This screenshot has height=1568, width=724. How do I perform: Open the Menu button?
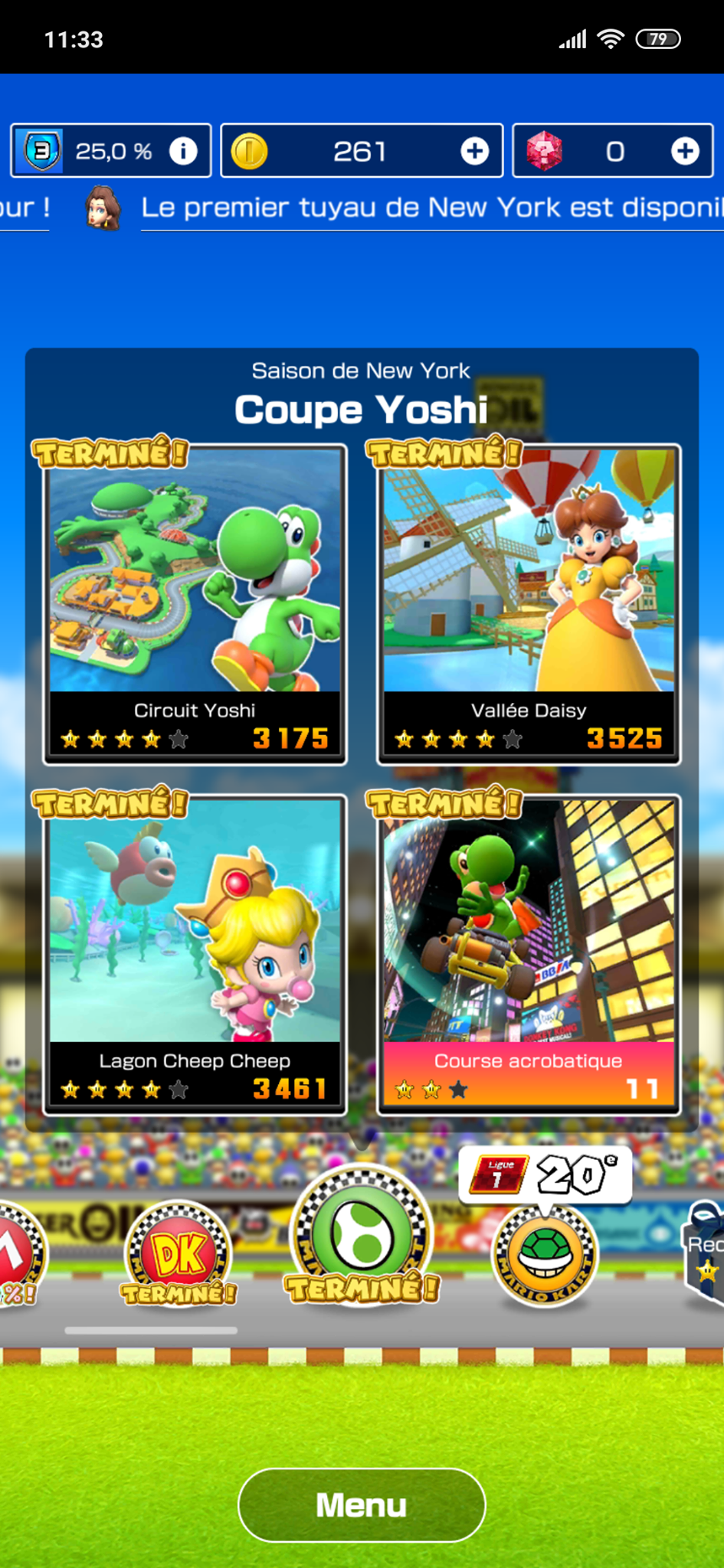pyautogui.click(x=362, y=1505)
